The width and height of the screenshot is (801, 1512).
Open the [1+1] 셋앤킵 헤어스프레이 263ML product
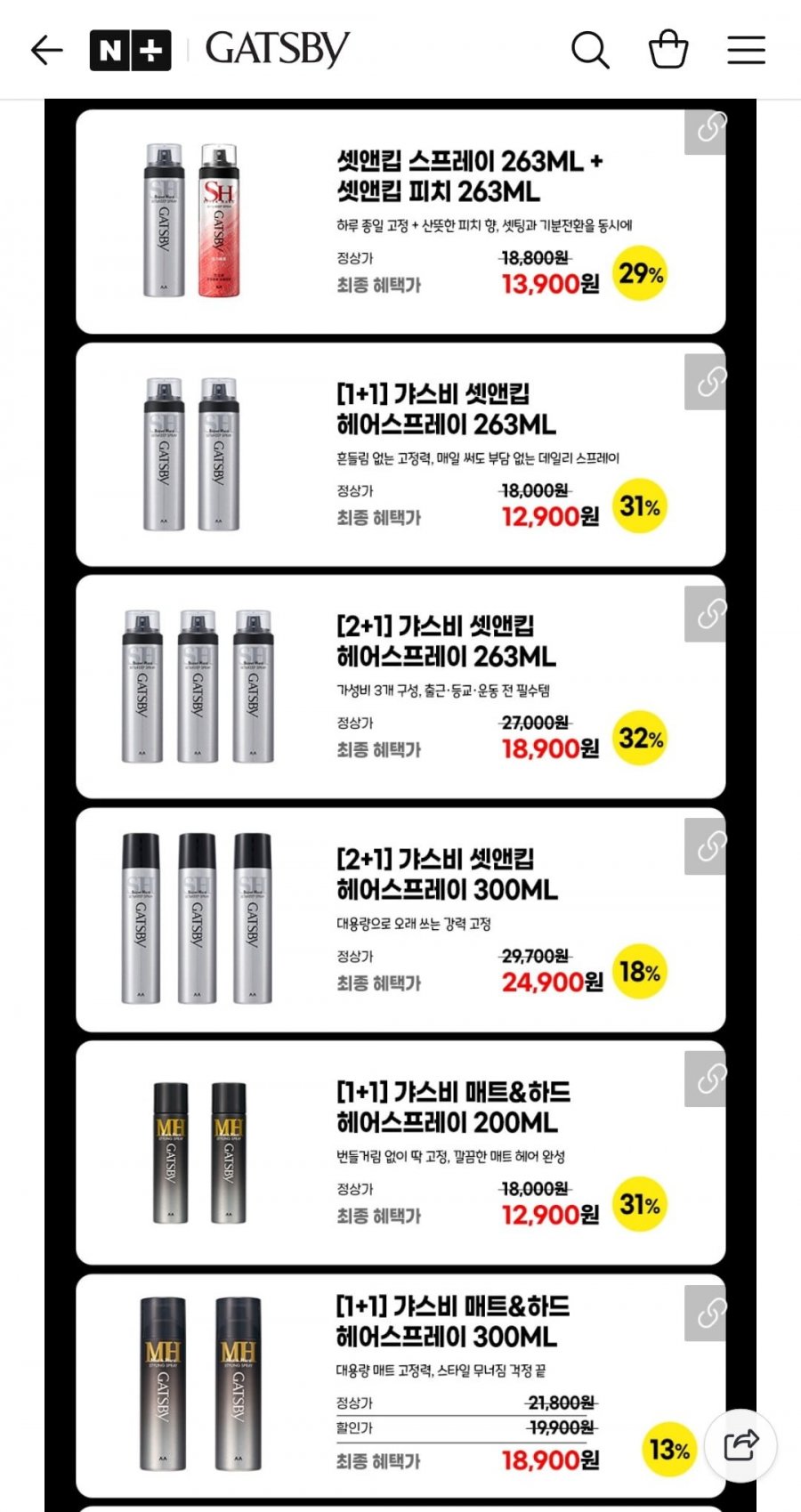pos(400,455)
